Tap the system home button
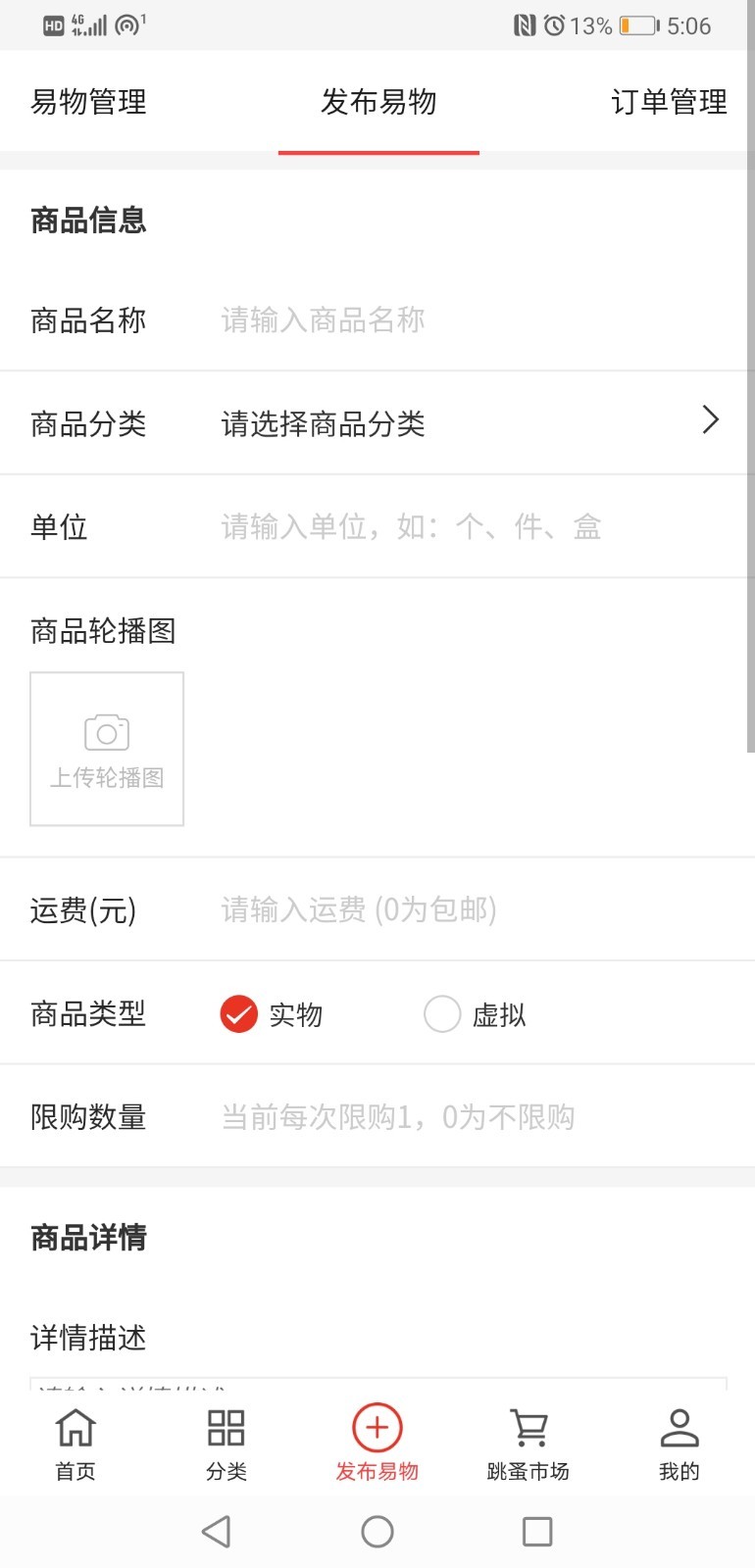755x1568 pixels. tap(377, 1532)
